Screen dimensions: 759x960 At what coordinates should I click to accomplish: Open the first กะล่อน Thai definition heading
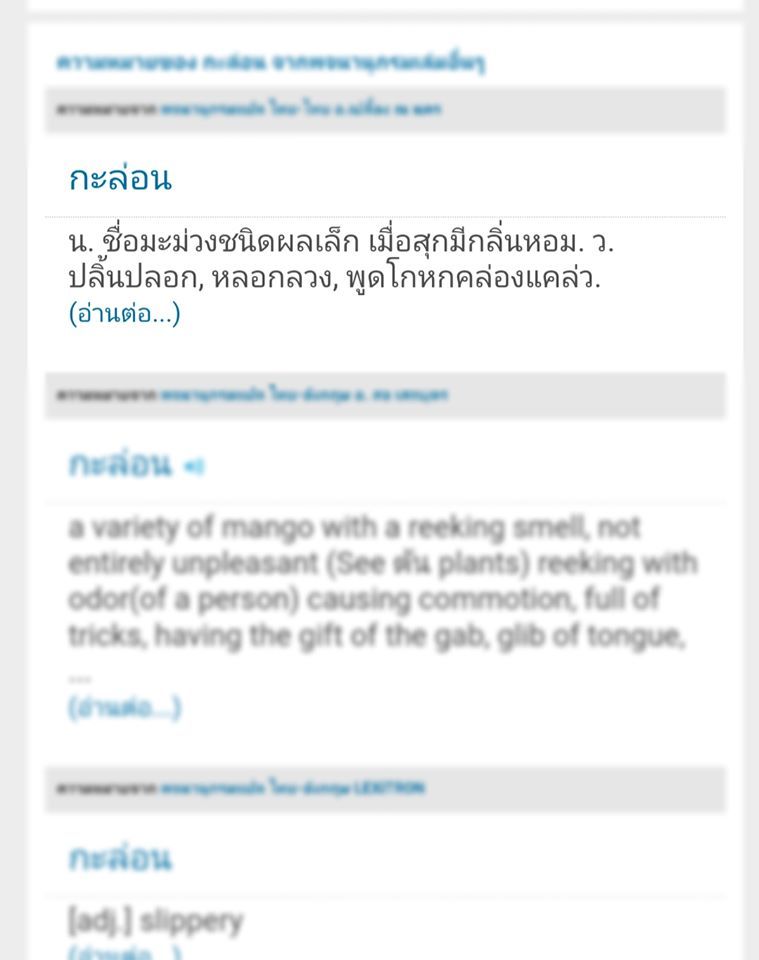[120, 179]
